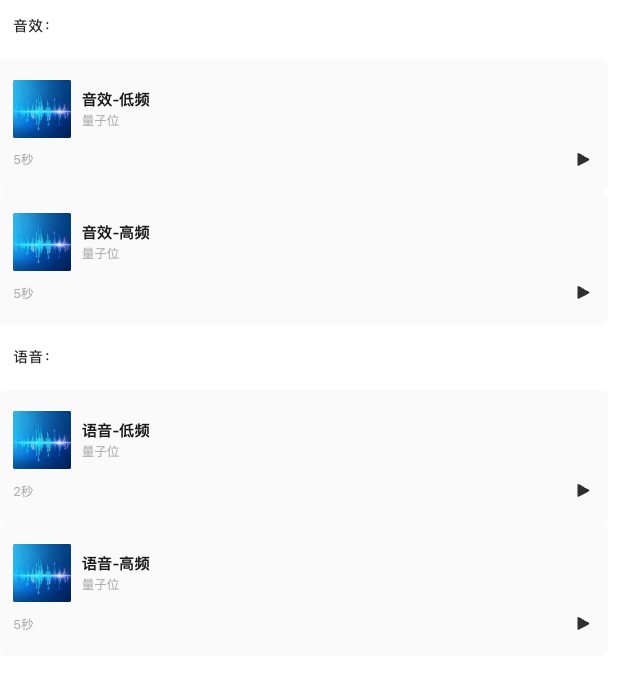The width and height of the screenshot is (630, 673).
Task: Open the 语音-高频 audio card
Action: (x=116, y=564)
